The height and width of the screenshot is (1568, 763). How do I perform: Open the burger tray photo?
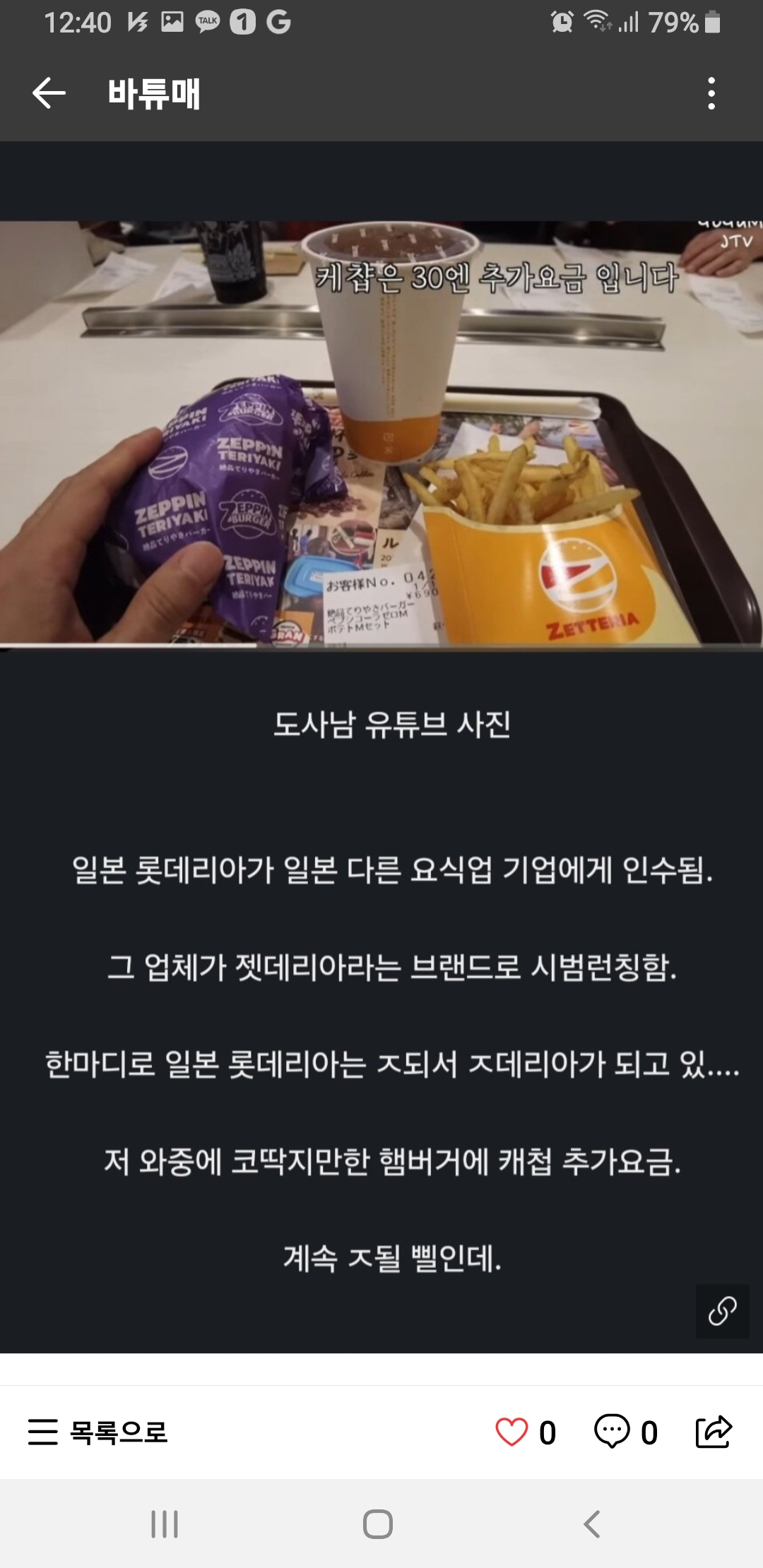click(381, 432)
